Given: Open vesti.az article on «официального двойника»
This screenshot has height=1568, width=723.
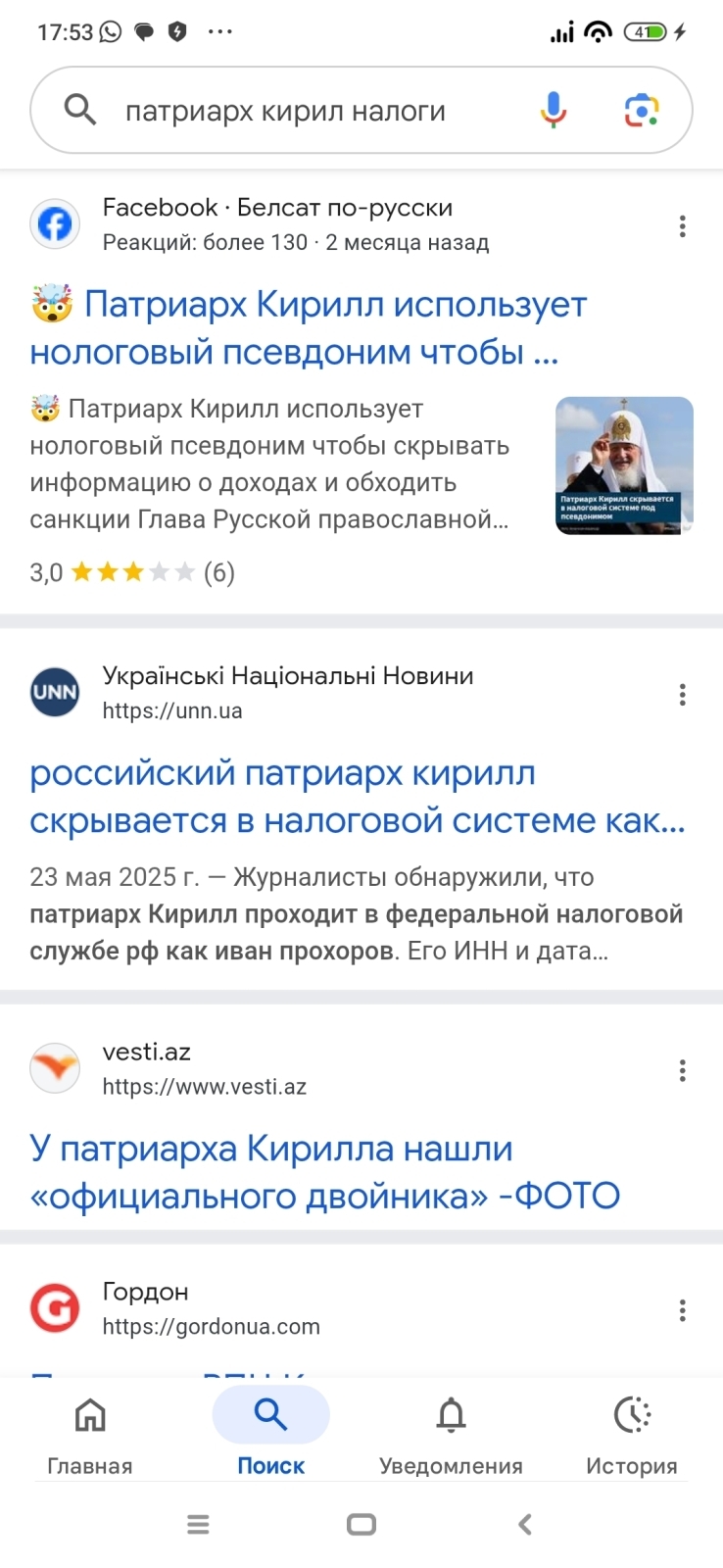Looking at the screenshot, I should [324, 1171].
